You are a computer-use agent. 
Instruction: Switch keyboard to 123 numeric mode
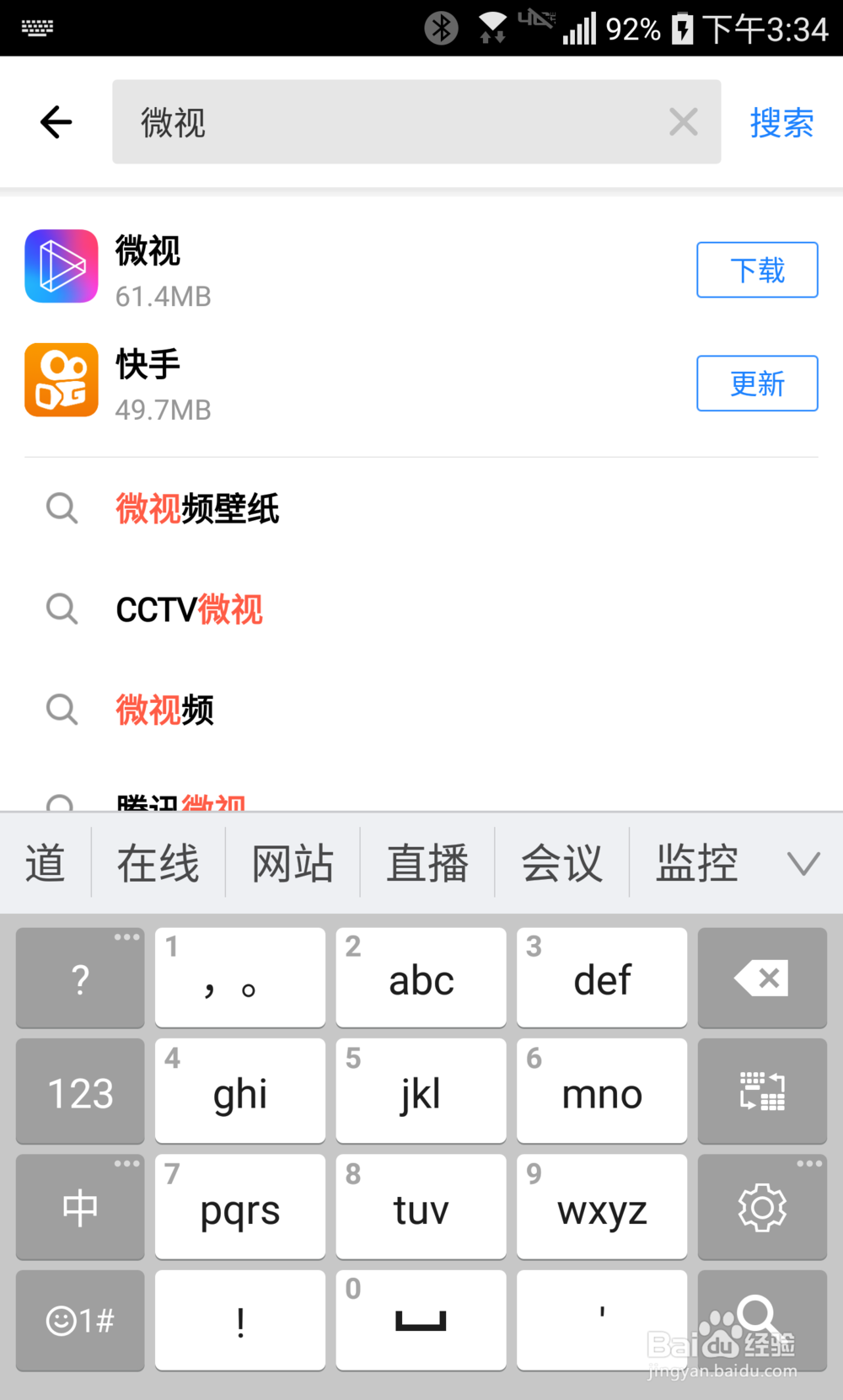80,1092
